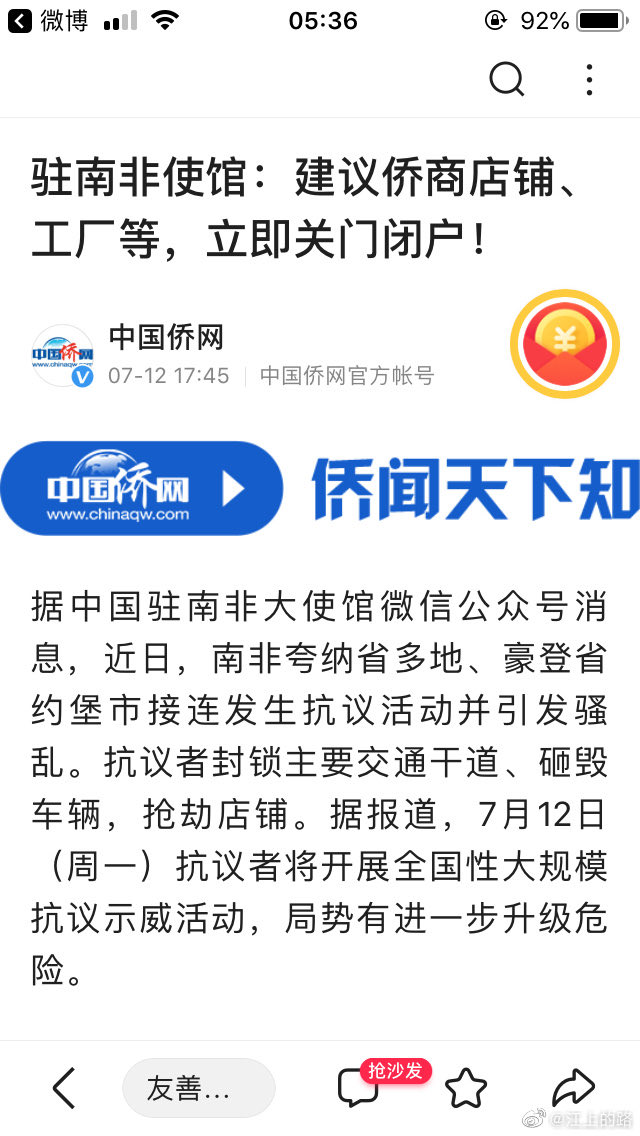Go back with the bottom arrow
This screenshot has height=1136, width=640.
(x=64, y=1088)
